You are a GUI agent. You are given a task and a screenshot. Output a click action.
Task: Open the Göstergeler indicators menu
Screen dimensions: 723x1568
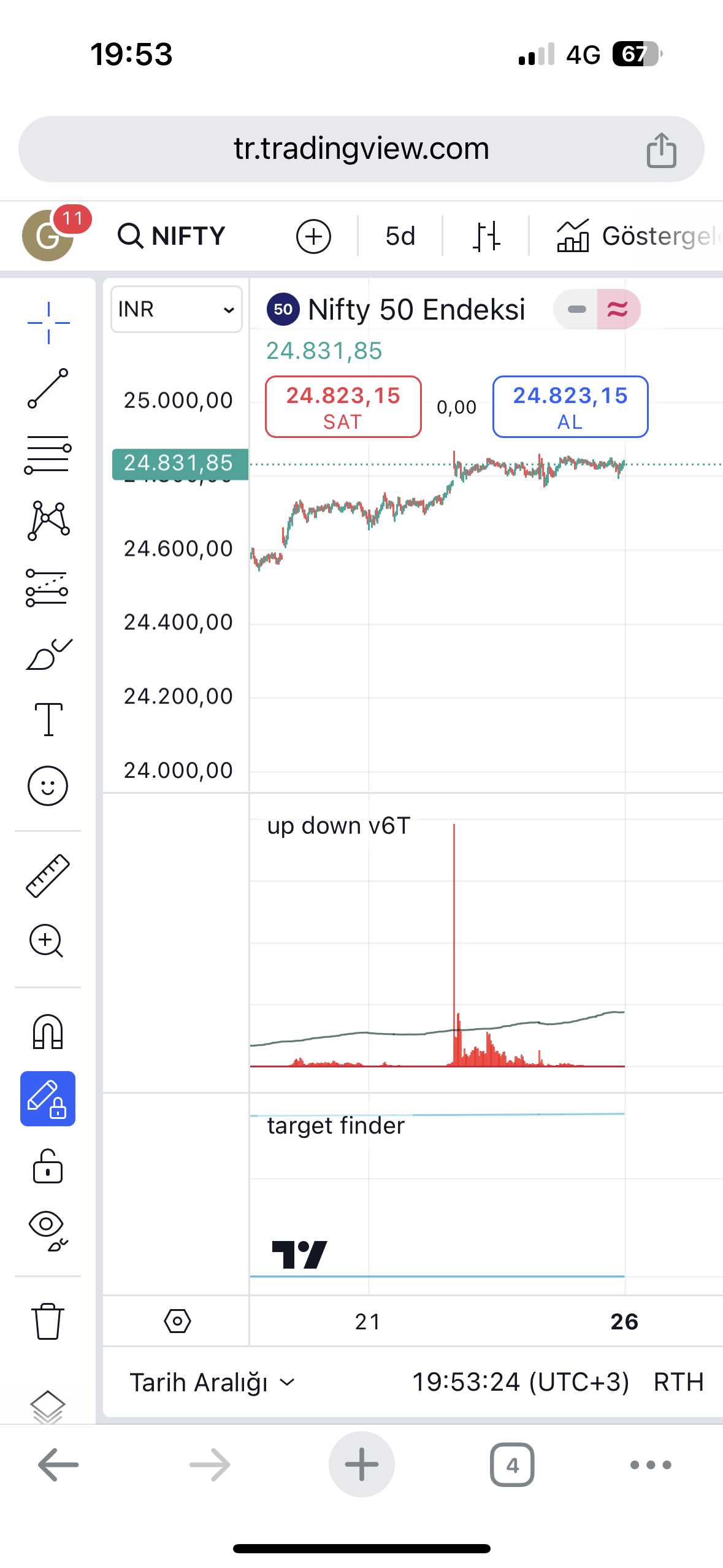(x=638, y=236)
